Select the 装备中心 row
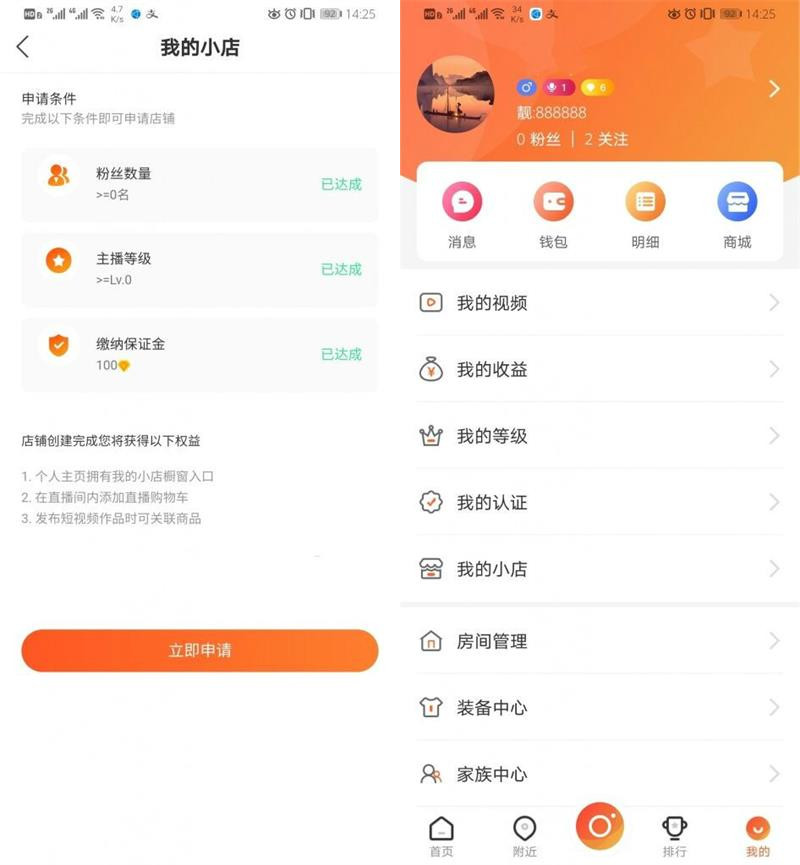Viewport: 800px width, 865px height. (x=598, y=708)
